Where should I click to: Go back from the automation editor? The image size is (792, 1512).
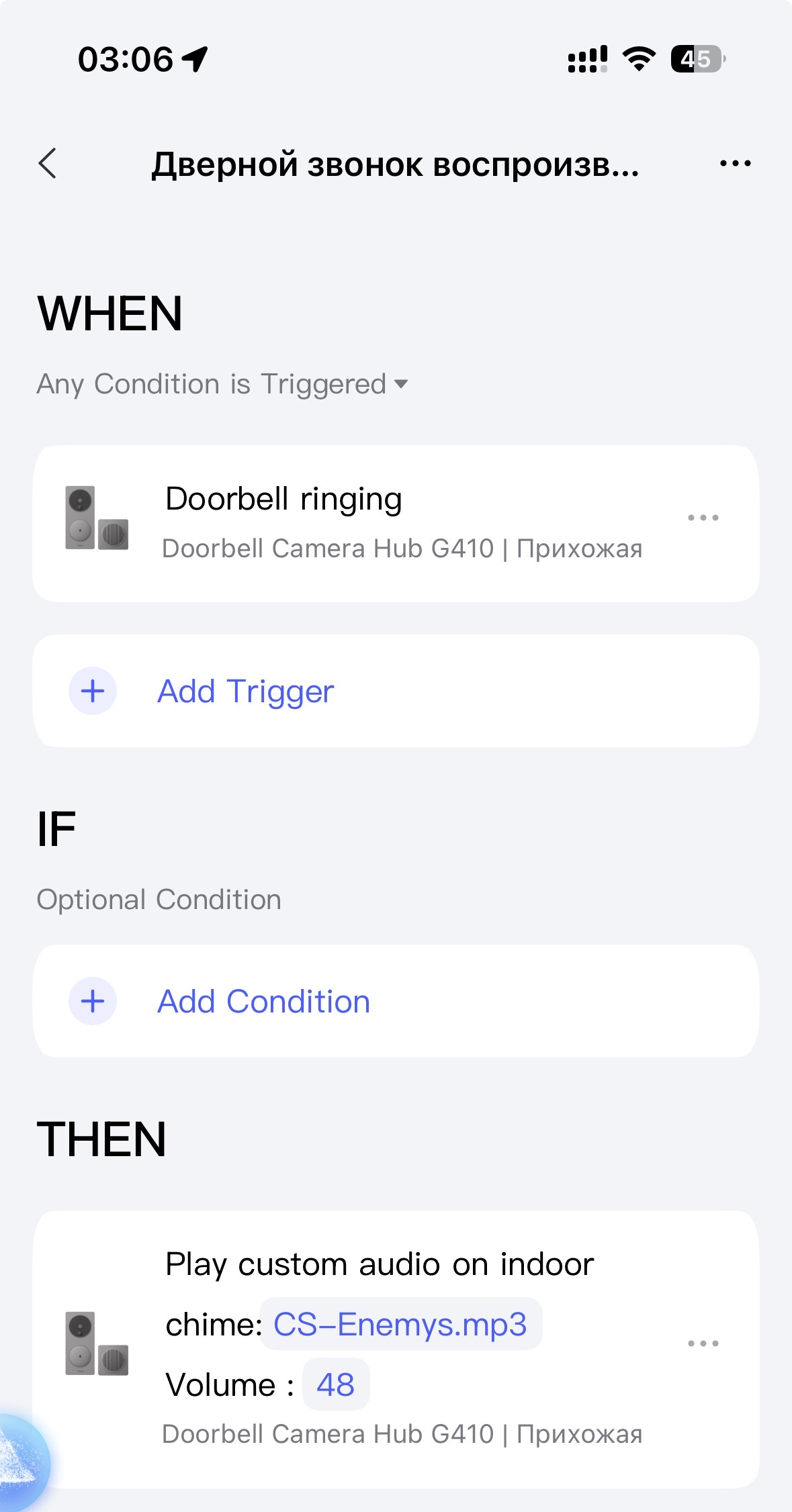tap(48, 164)
